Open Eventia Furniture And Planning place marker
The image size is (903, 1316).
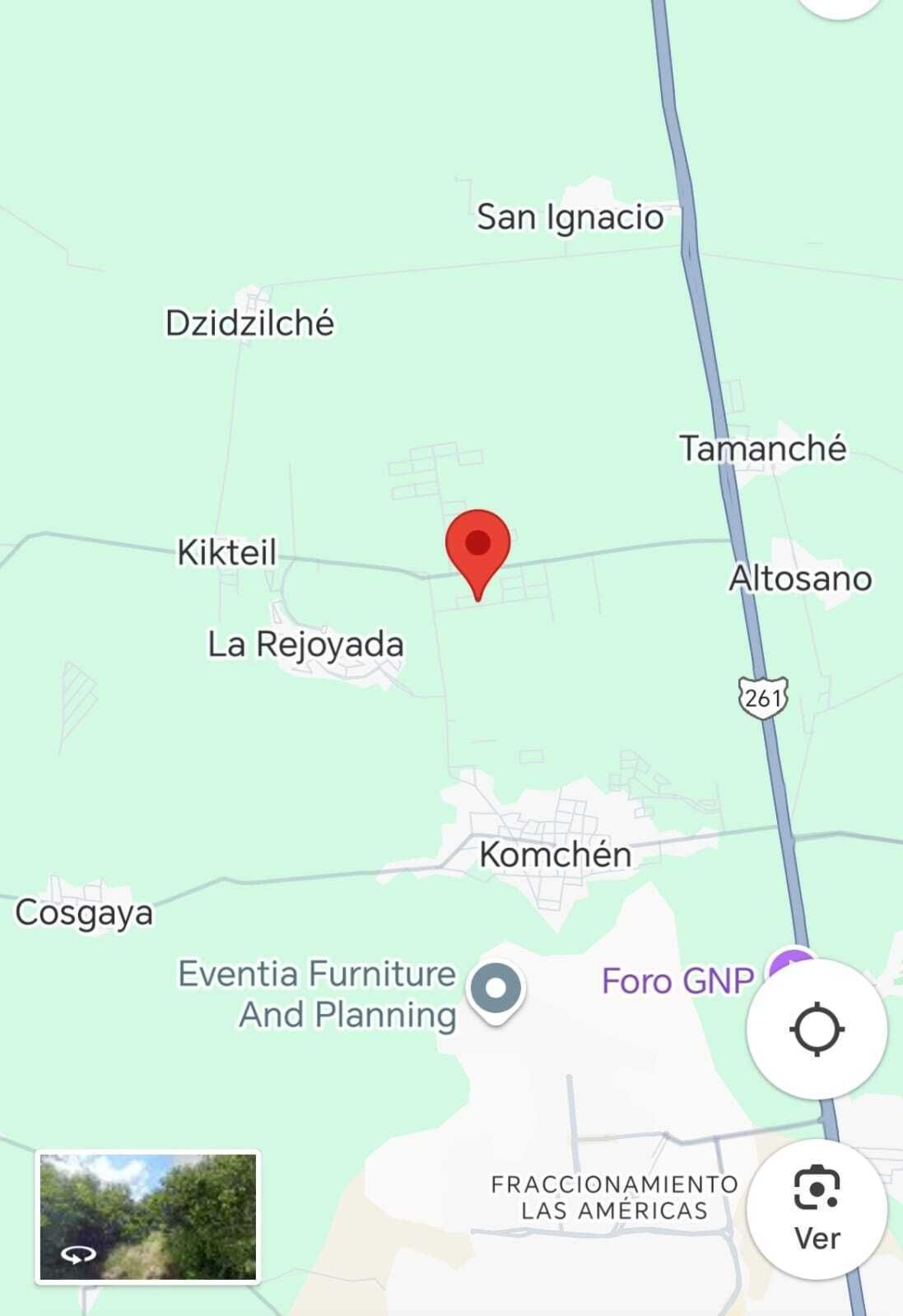tap(495, 988)
